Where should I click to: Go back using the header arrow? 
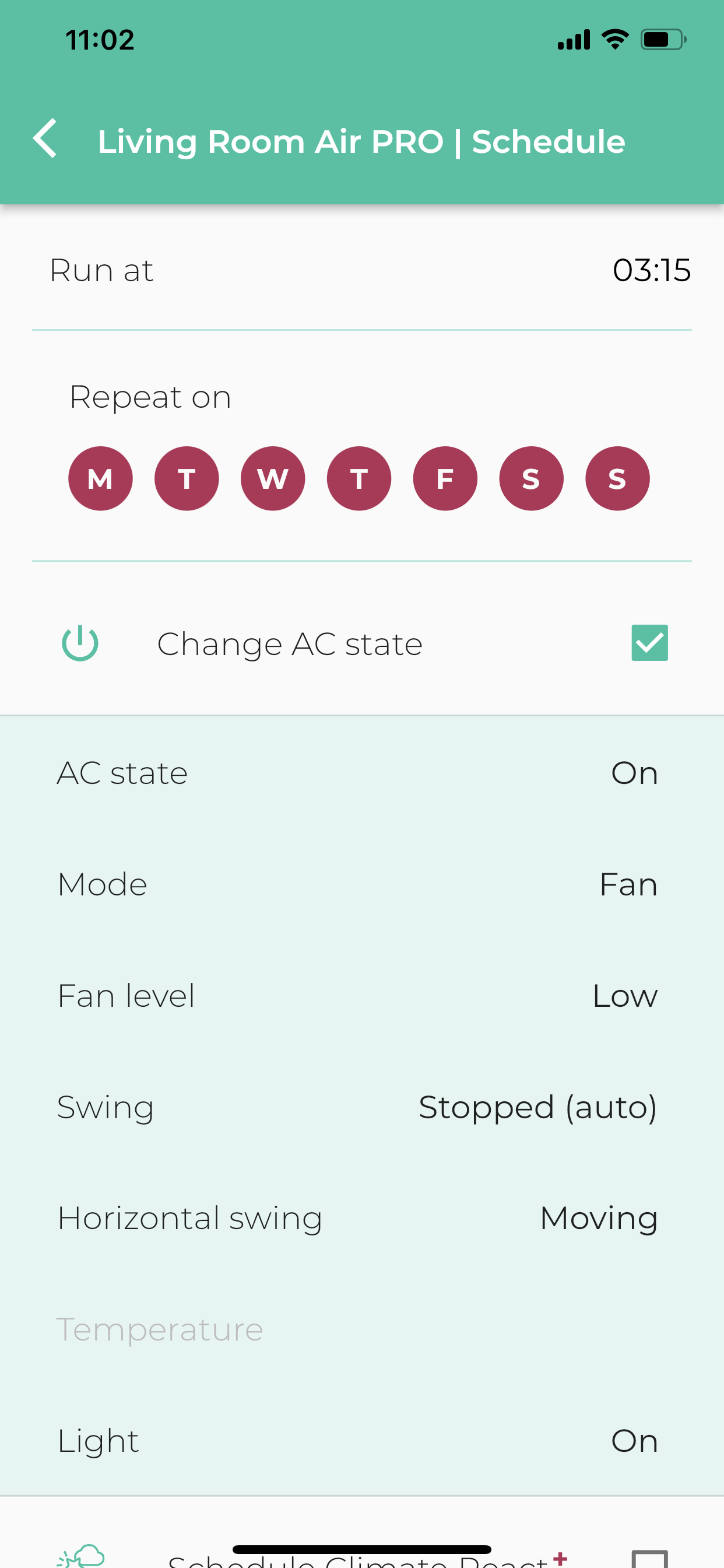[45, 139]
